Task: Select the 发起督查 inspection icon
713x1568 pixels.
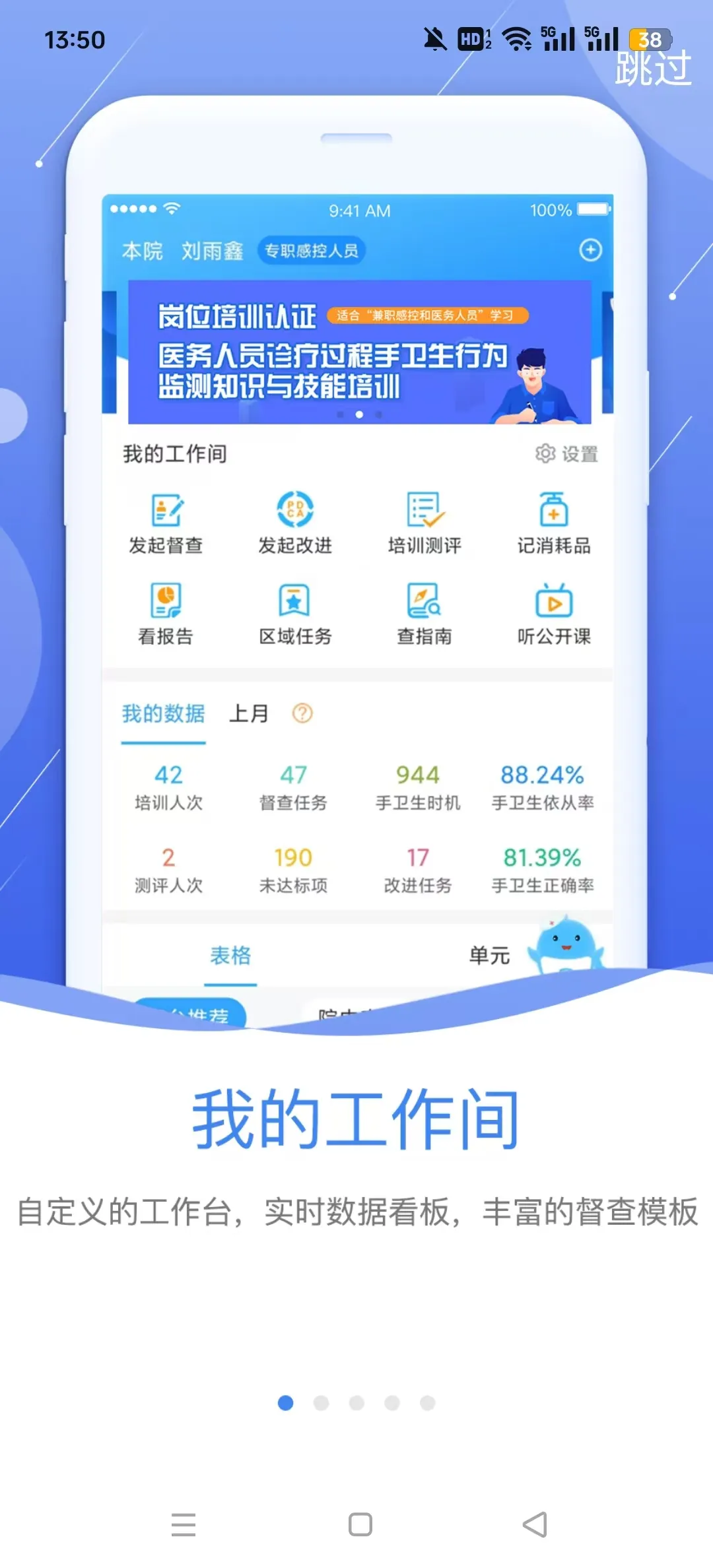Action: (167, 521)
